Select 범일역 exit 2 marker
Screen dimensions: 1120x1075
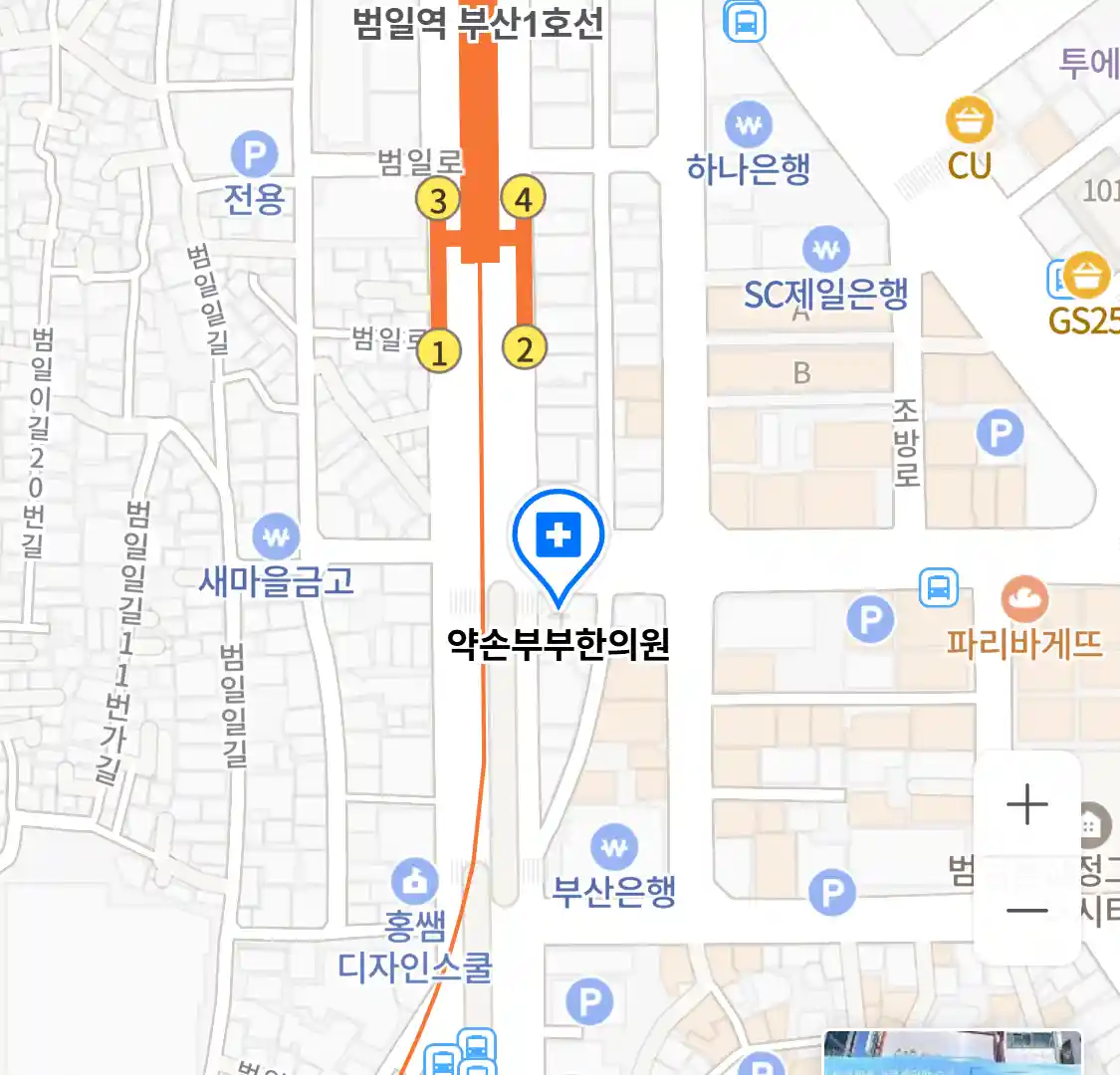(x=525, y=348)
